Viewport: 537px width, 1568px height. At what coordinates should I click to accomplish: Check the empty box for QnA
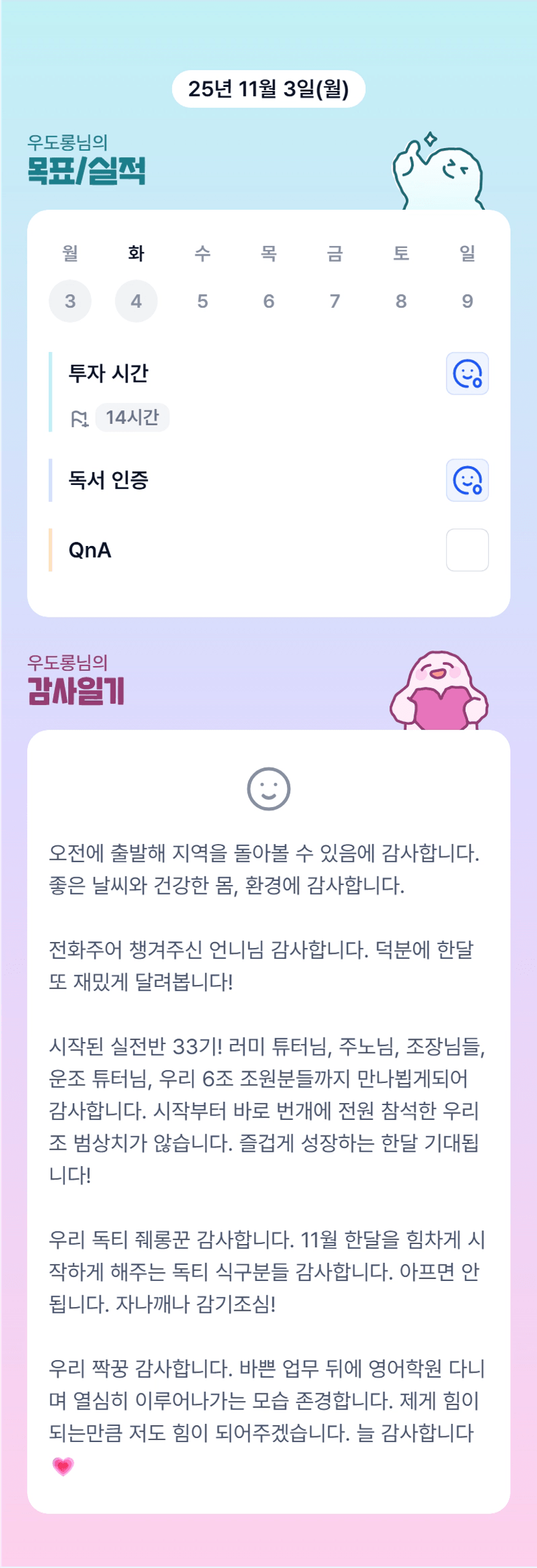[467, 550]
